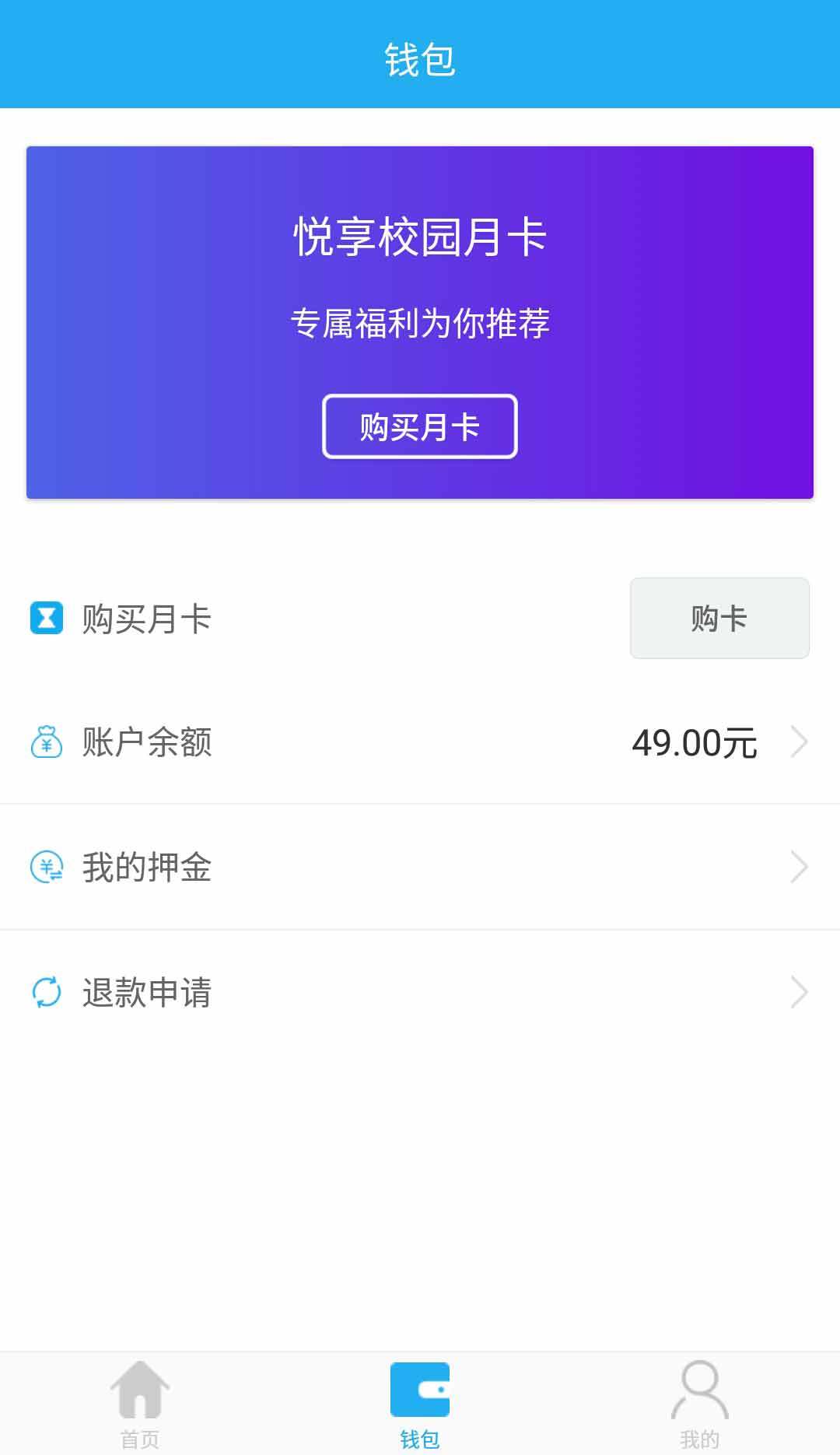
Task: Go to the 我的 tab
Action: click(x=699, y=1404)
